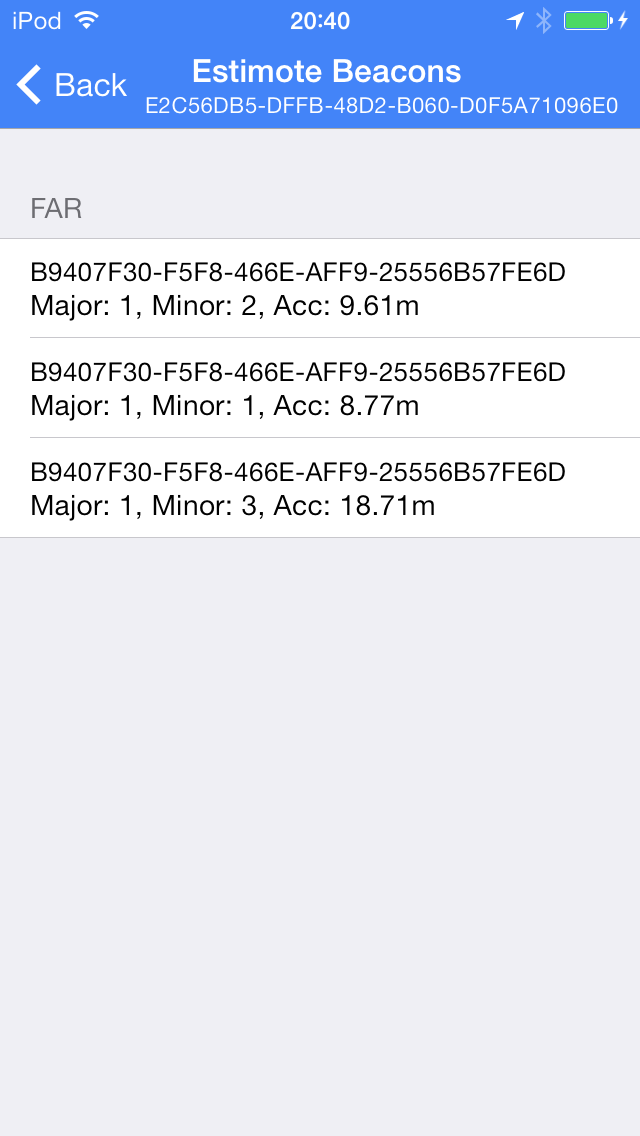
Task: Select the beacon with Minor 2
Action: 320,288
